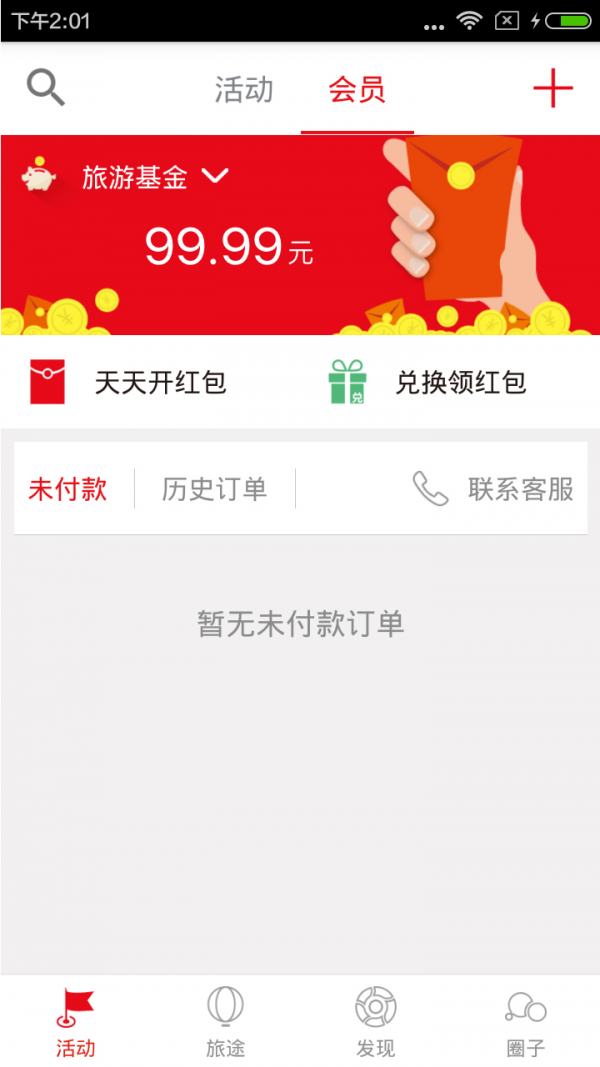Open 天天开红包

point(130,382)
